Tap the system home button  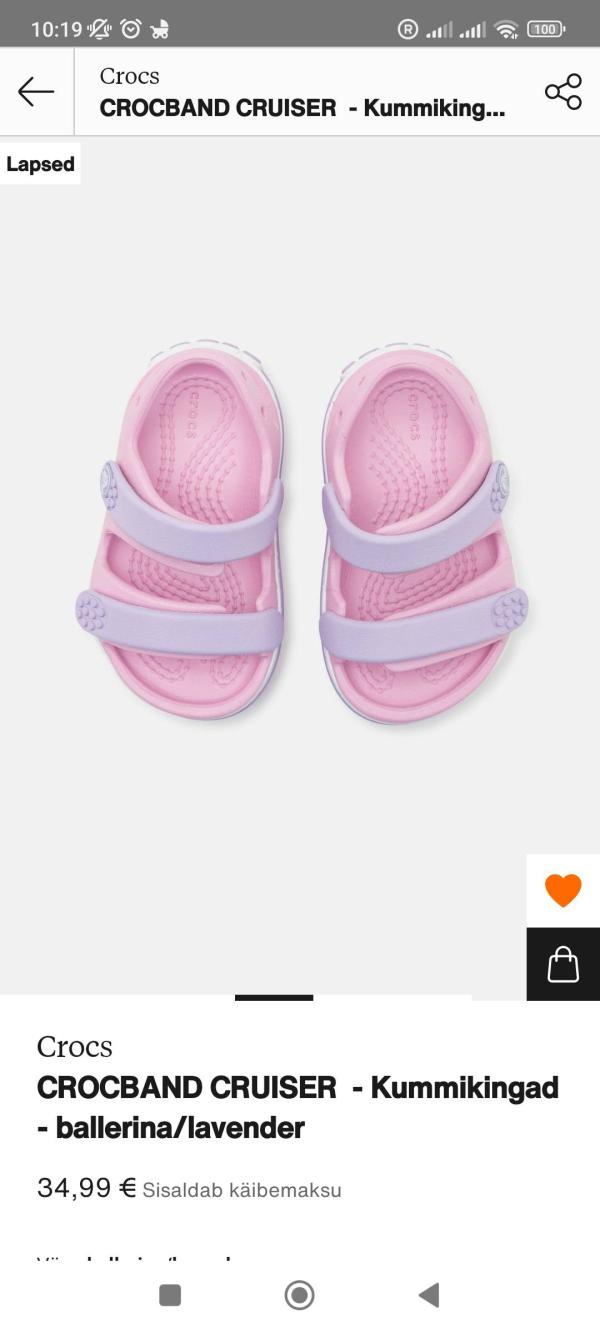coord(299,1295)
